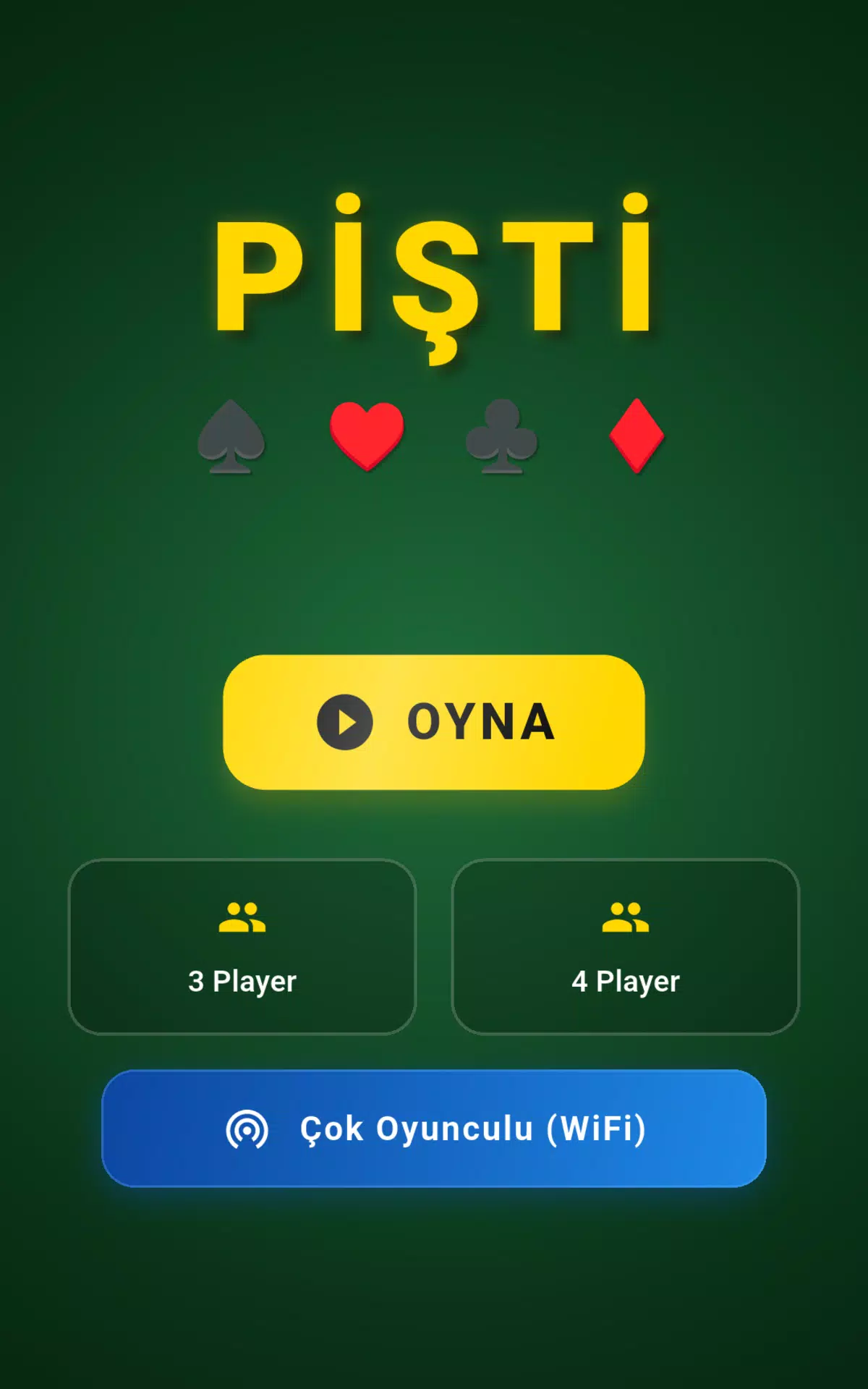This screenshot has height=1389, width=868.
Task: Click the club suit icon
Action: click(x=501, y=437)
